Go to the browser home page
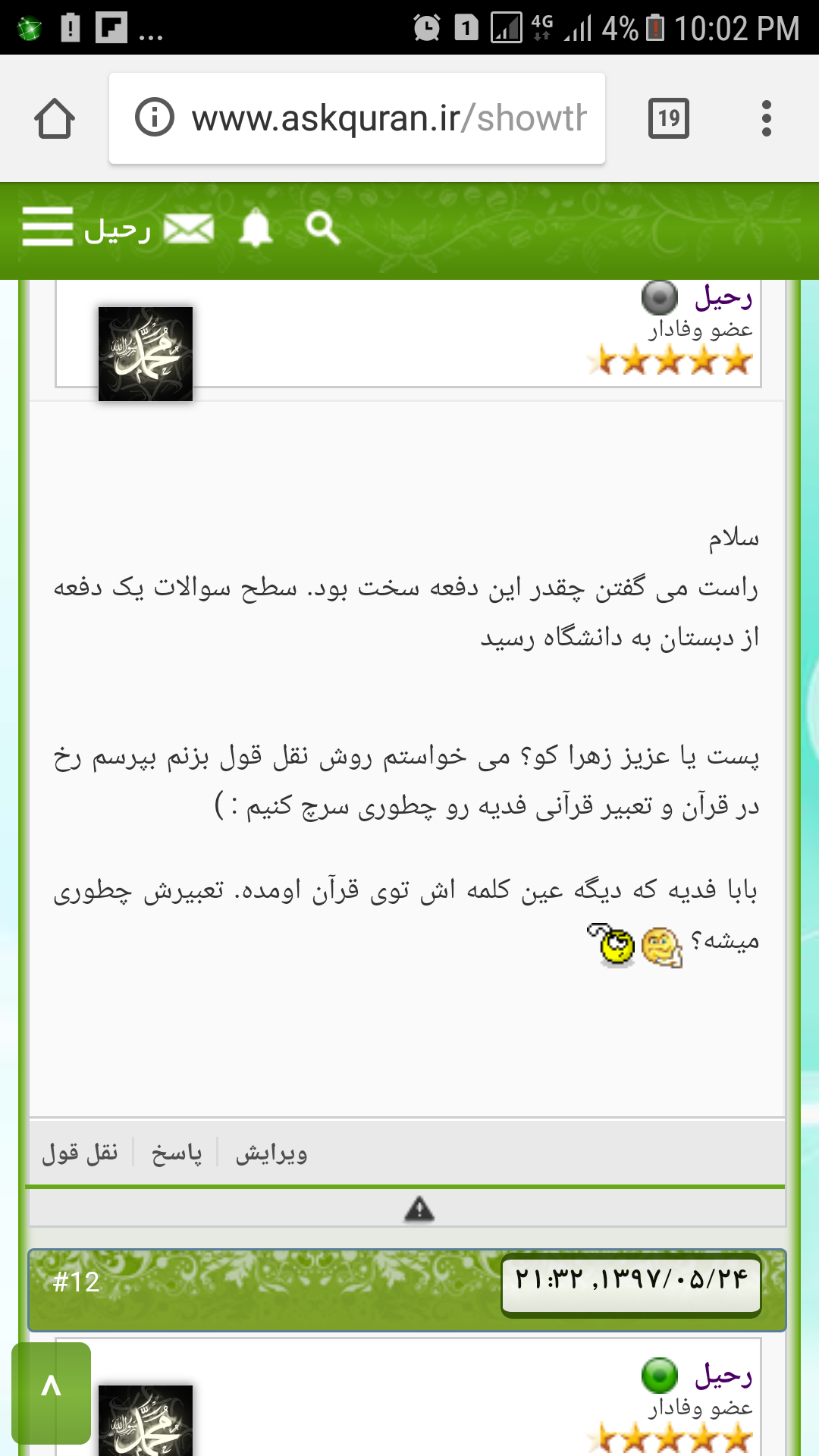 click(x=55, y=119)
